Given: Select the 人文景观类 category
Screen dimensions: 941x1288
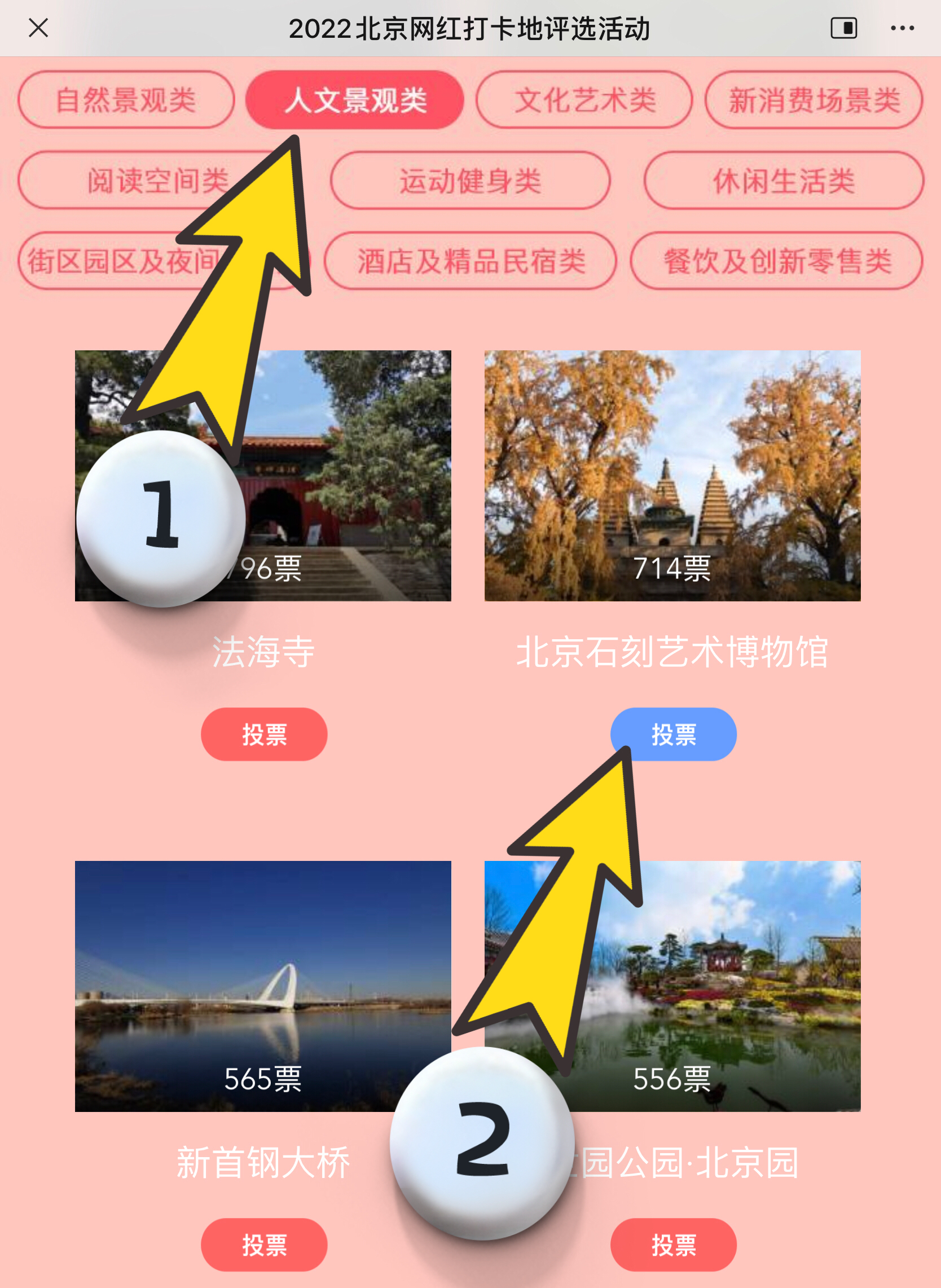Looking at the screenshot, I should (355, 100).
